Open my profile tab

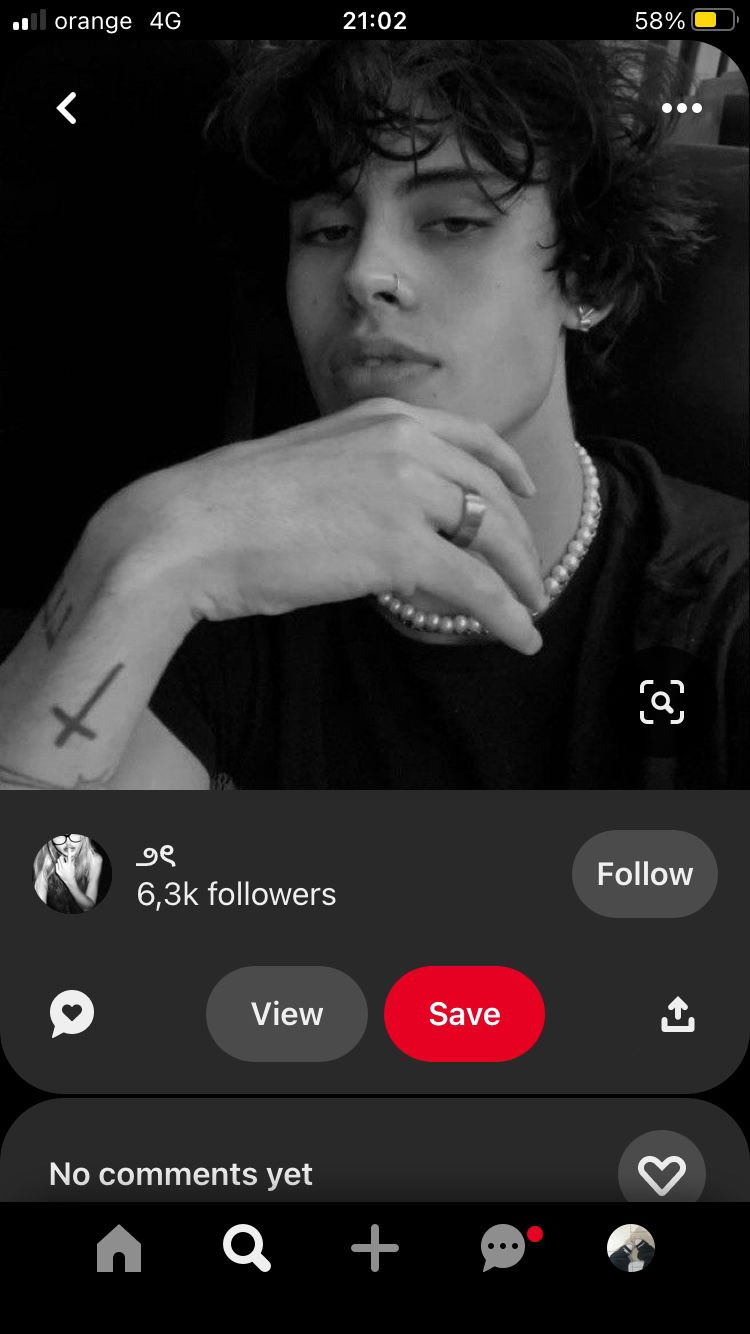point(631,1248)
